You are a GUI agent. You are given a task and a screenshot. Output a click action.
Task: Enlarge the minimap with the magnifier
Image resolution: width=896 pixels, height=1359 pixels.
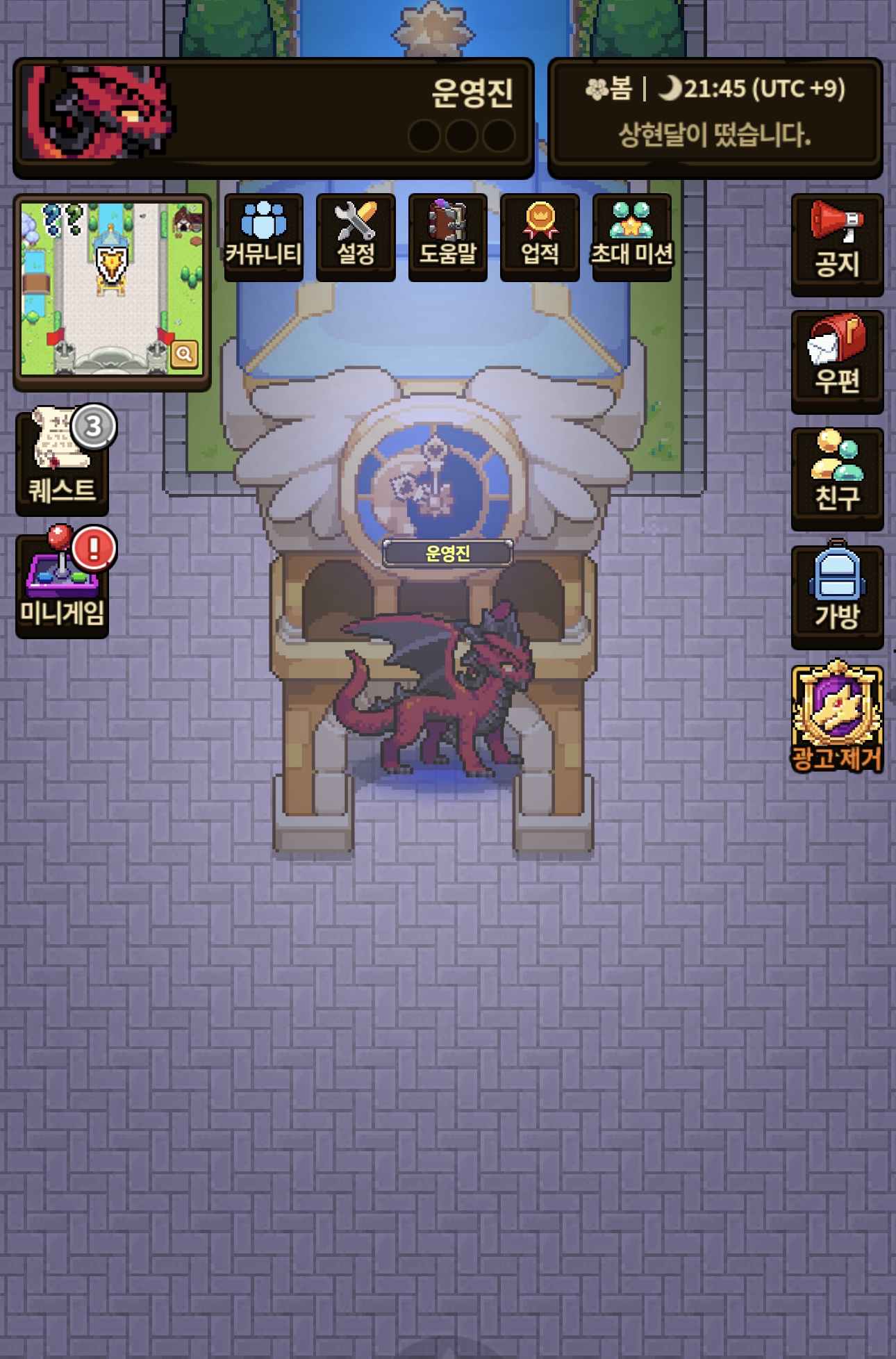pos(184,354)
